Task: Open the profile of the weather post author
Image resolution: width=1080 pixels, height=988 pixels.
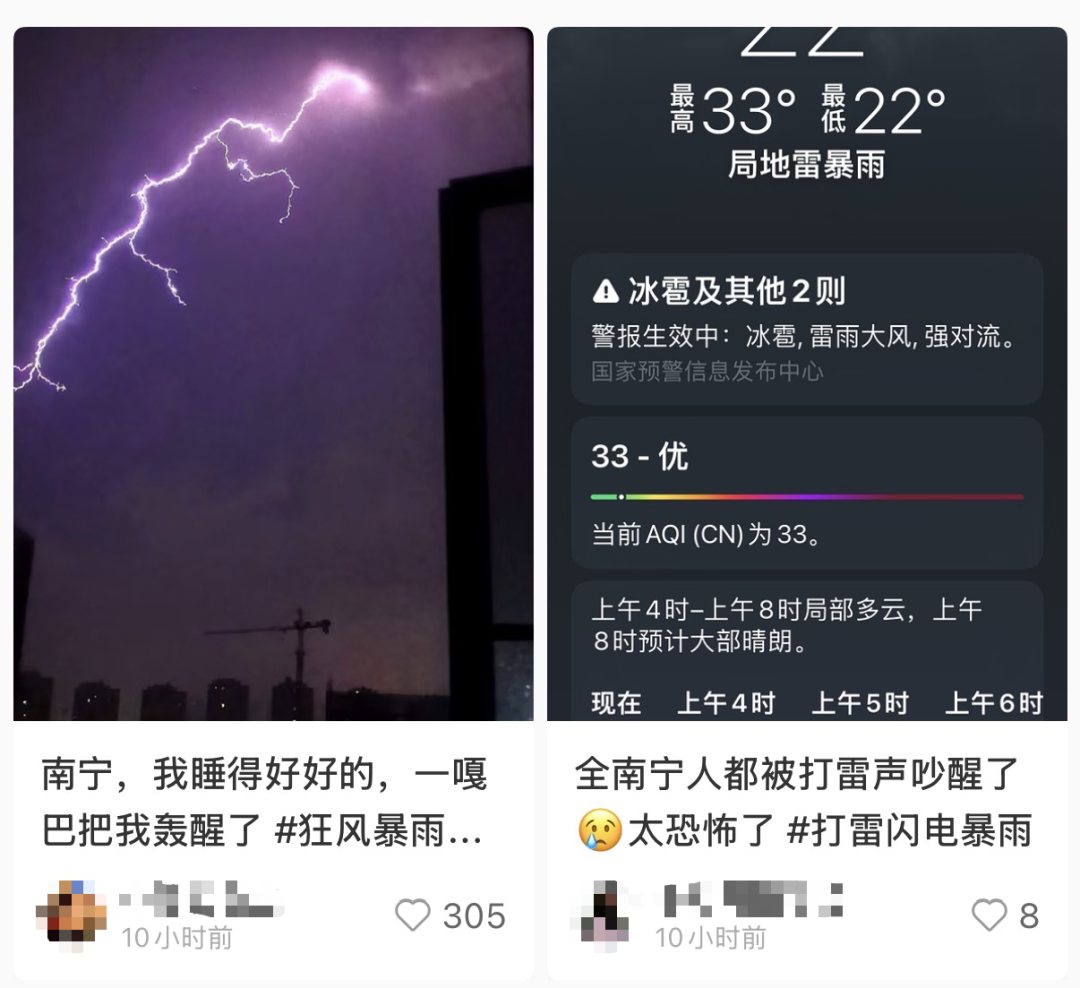Action: 606,912
